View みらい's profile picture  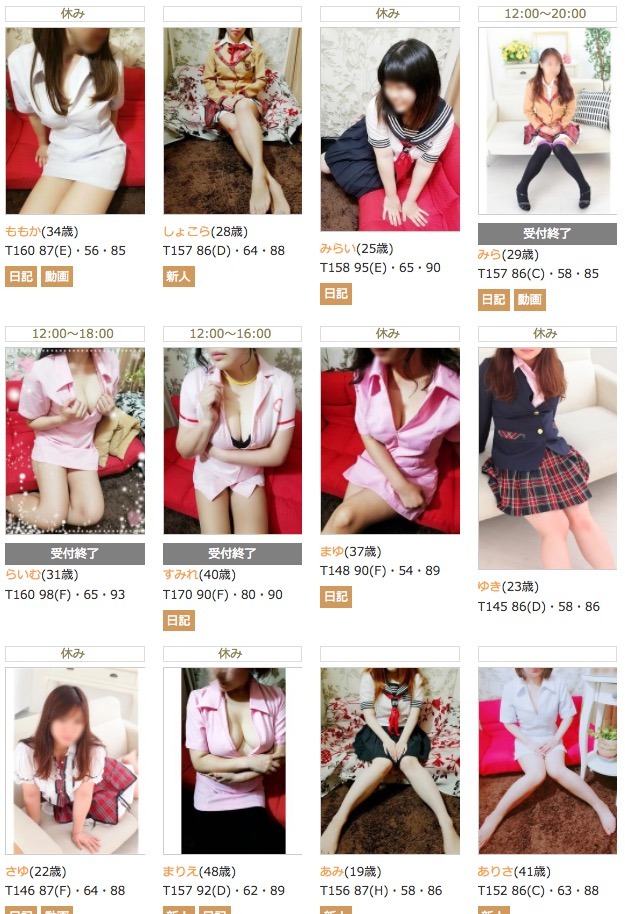click(390, 129)
